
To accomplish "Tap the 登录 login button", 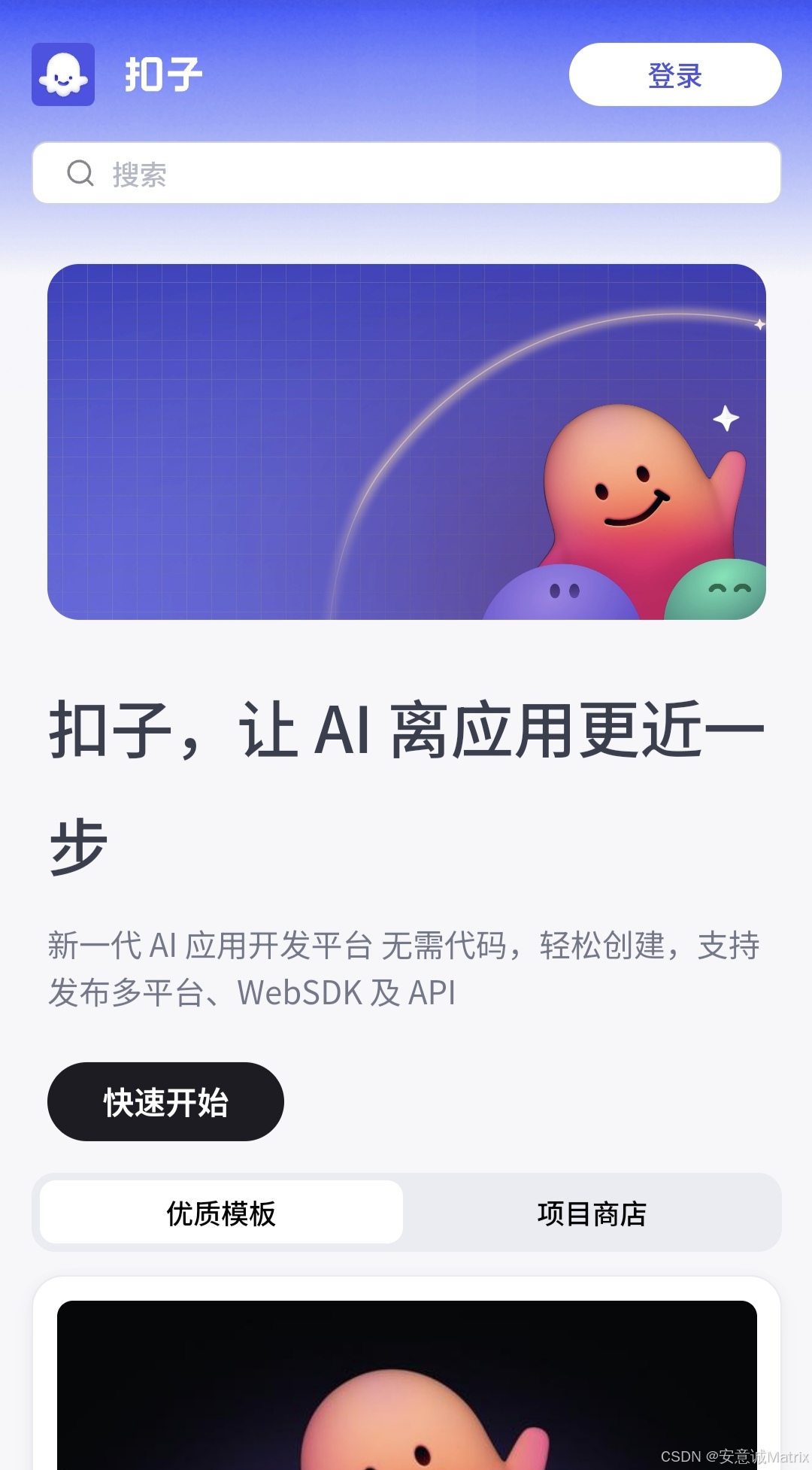I will tap(674, 74).
